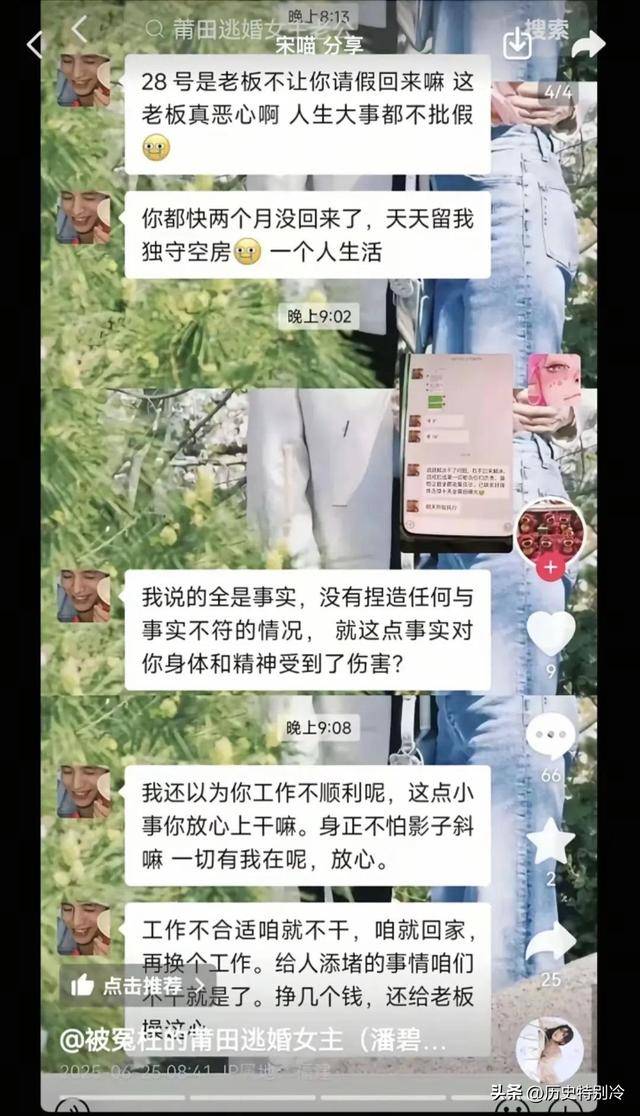Open the round music disc thumbnail
This screenshot has height=1116, width=640.
[x=550, y=1050]
